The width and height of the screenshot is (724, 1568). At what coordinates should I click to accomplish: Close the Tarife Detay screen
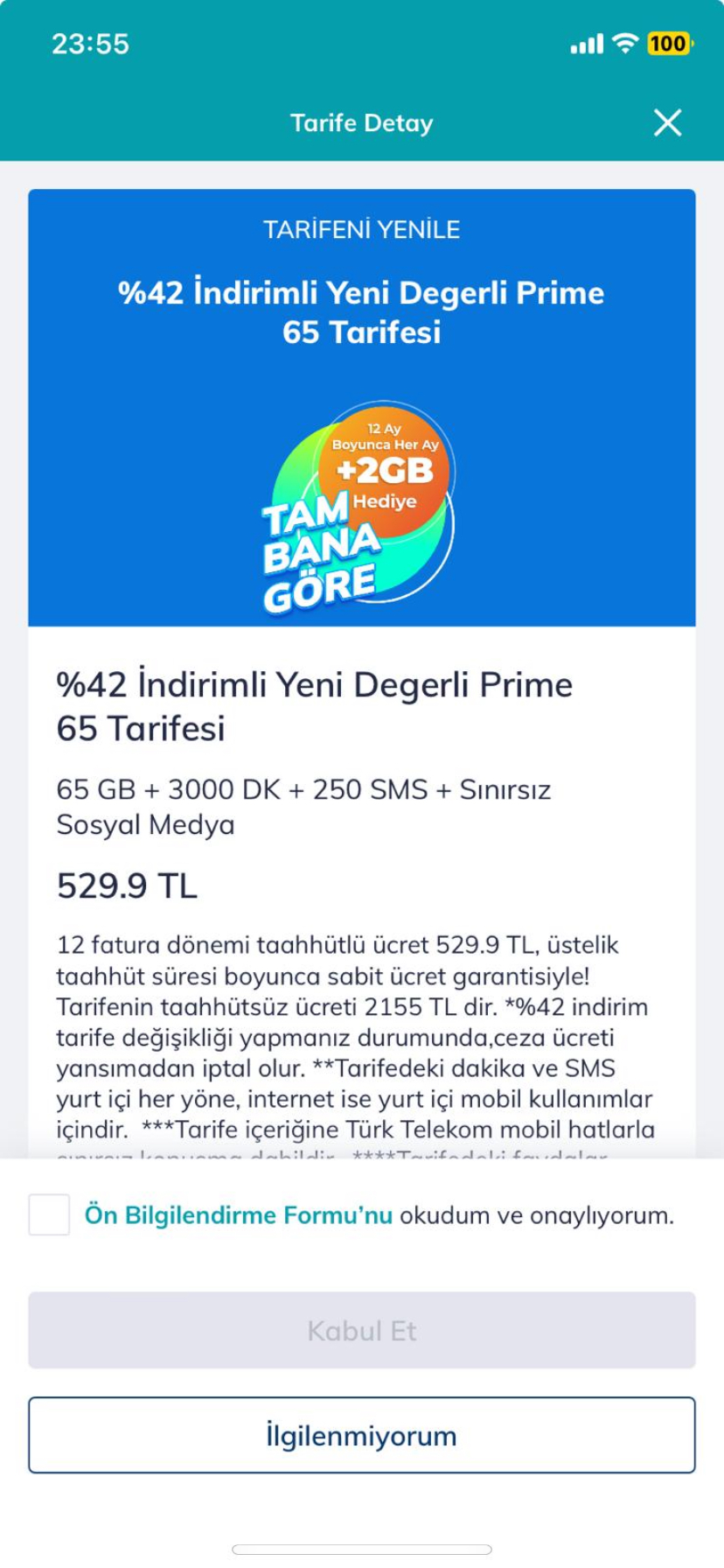click(x=667, y=122)
